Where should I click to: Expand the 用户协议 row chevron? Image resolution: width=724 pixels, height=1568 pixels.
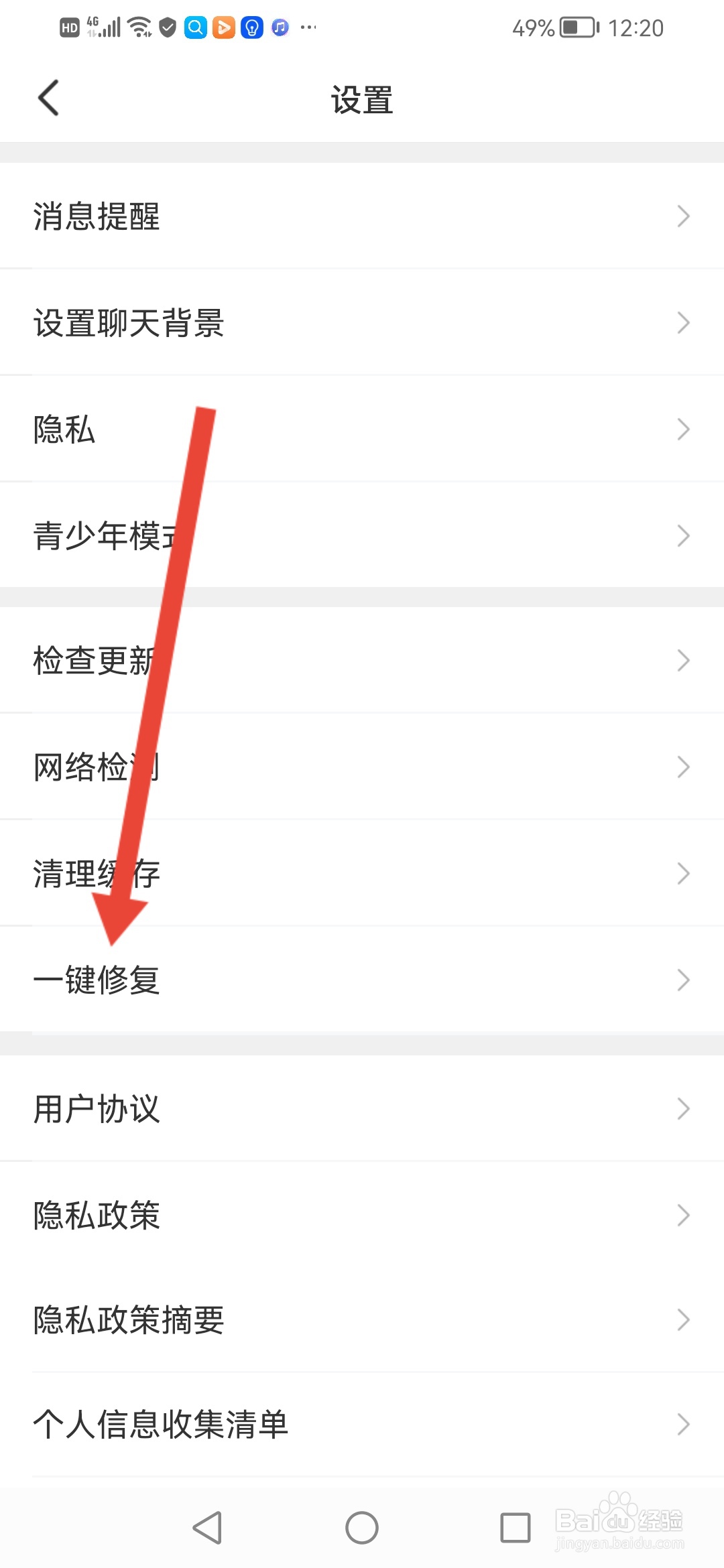pos(684,1109)
